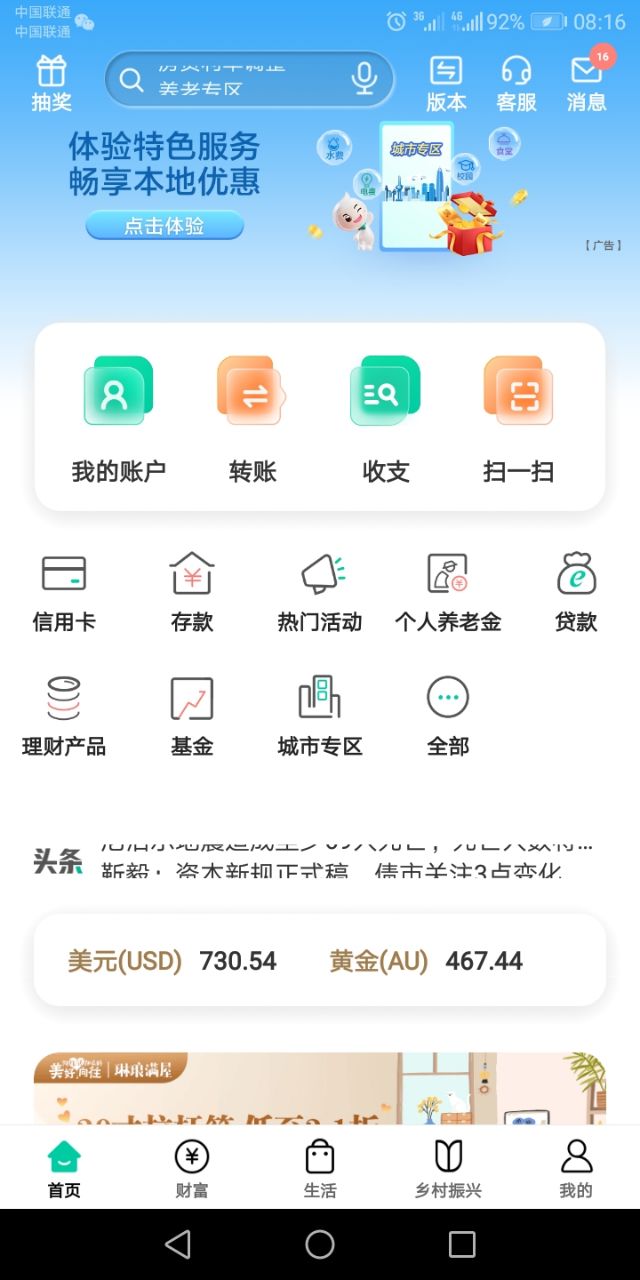Tap the search box at top
The height and width of the screenshot is (1280, 640).
pos(235,80)
